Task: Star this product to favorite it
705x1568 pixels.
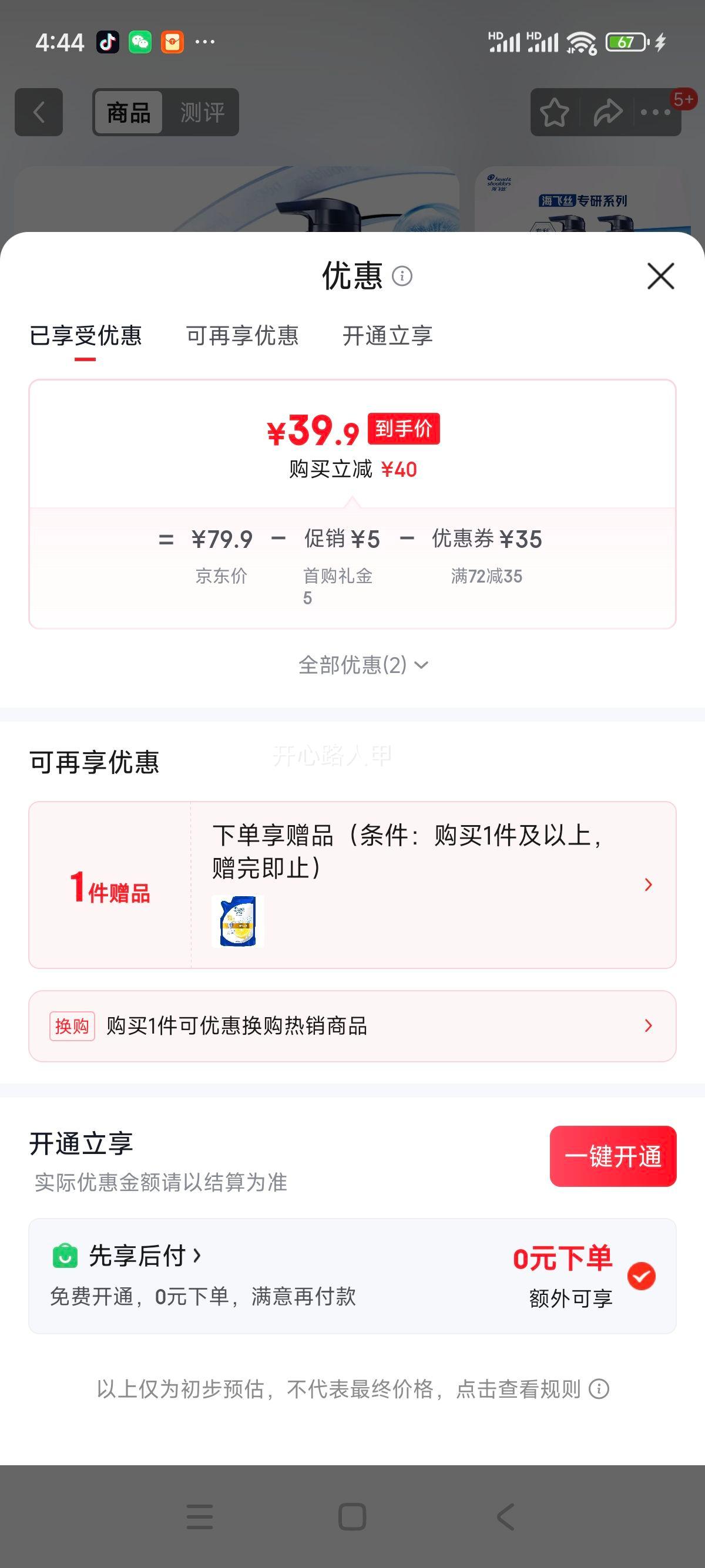Action: point(554,112)
